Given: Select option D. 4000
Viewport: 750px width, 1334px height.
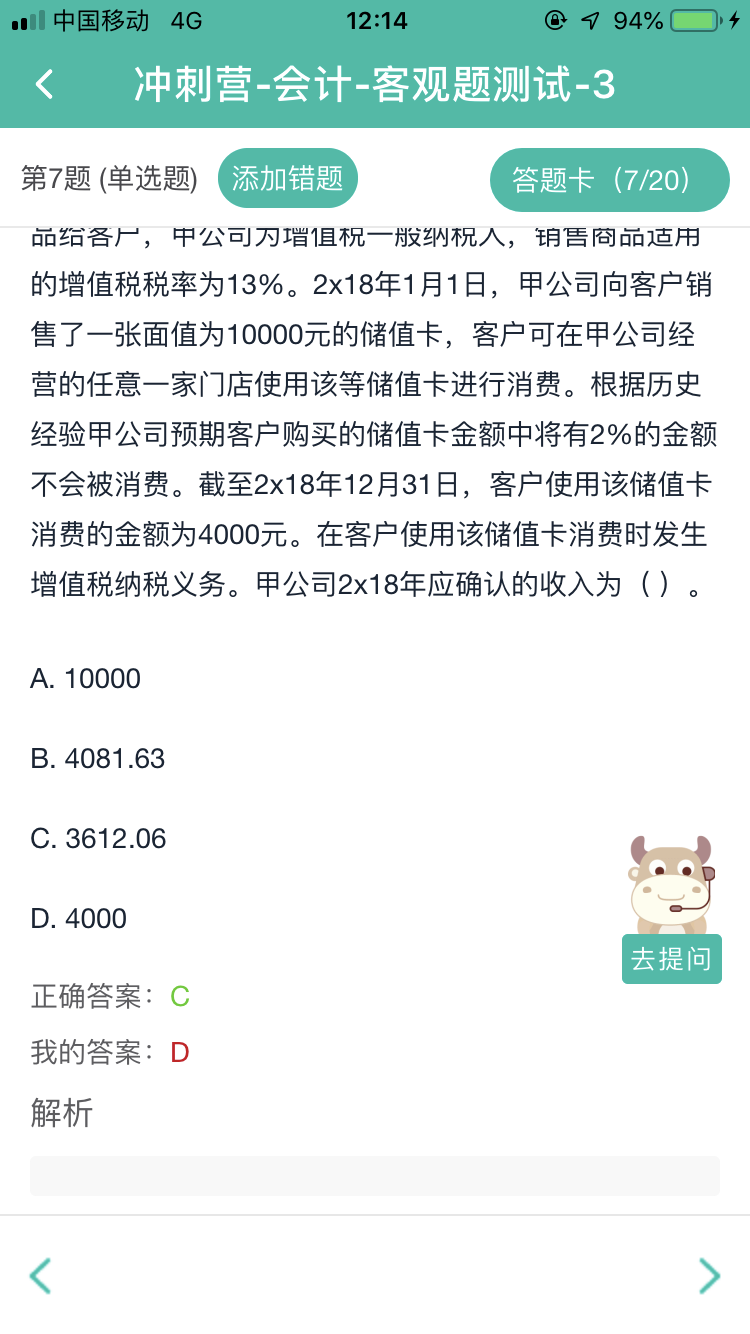Looking at the screenshot, I should (x=79, y=919).
